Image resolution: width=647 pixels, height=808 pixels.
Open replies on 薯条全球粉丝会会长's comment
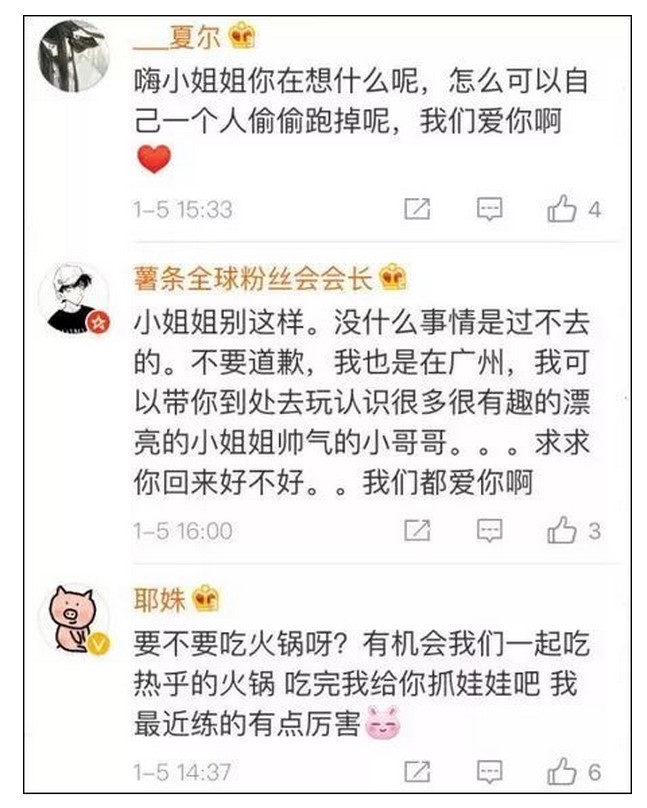[489, 530]
